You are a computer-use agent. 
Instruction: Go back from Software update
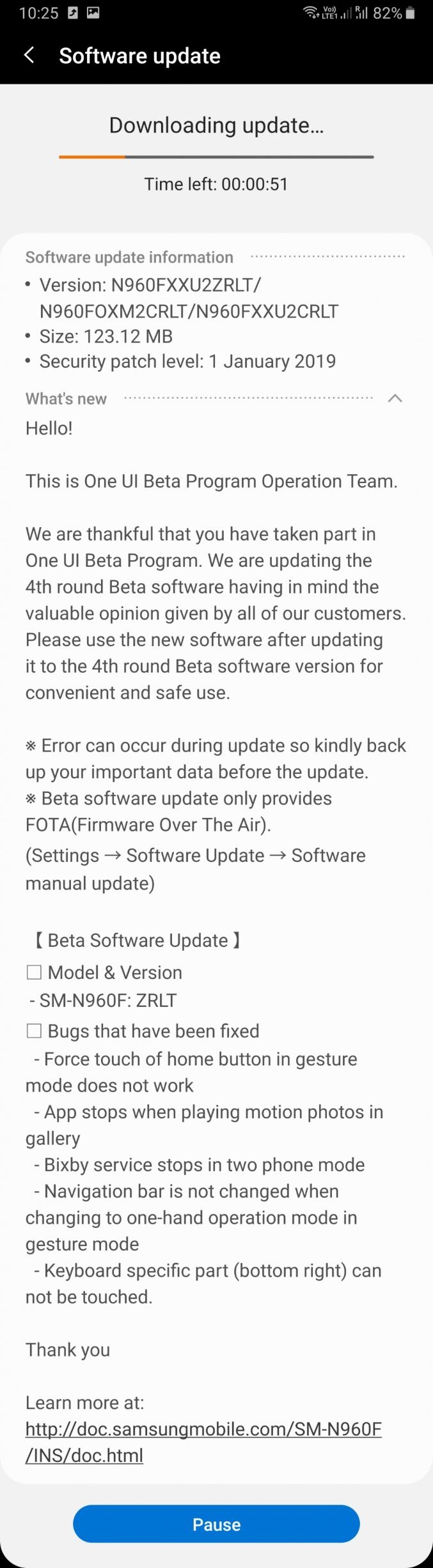click(x=29, y=56)
